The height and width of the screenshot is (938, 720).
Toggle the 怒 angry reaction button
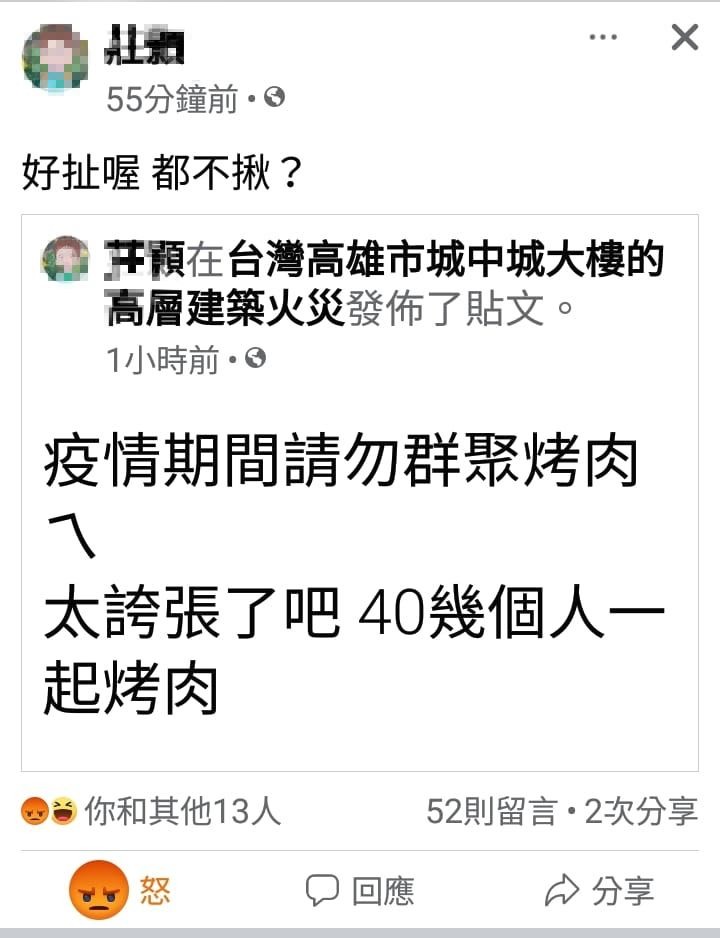click(x=120, y=890)
